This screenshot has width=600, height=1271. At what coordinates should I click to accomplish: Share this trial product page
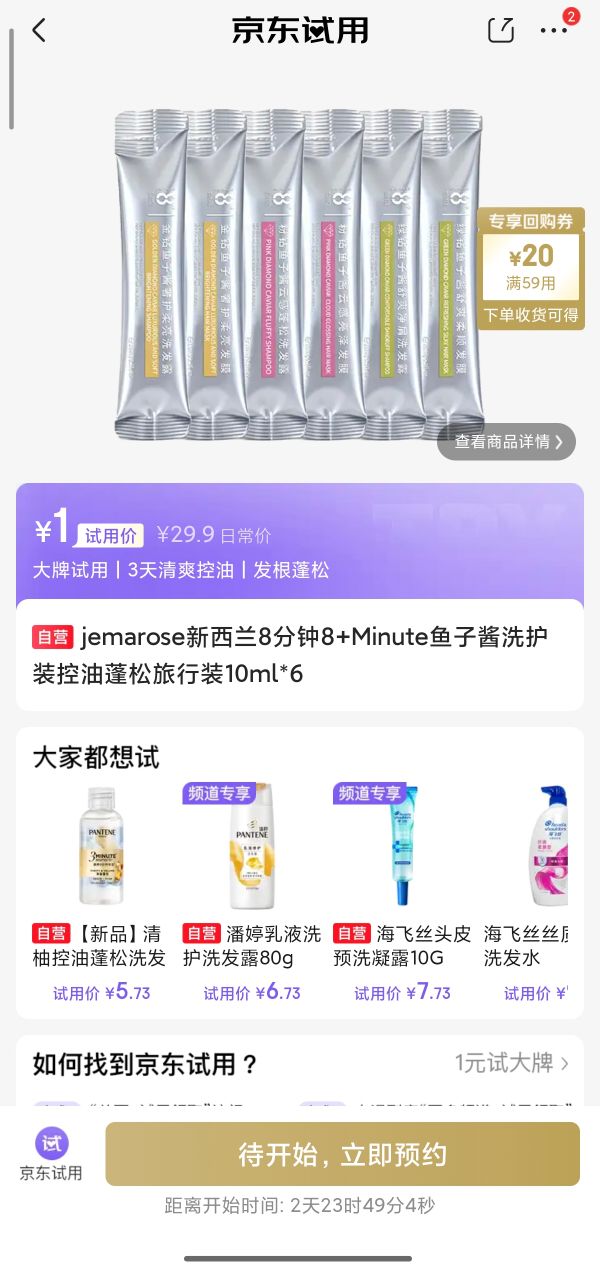tap(501, 30)
